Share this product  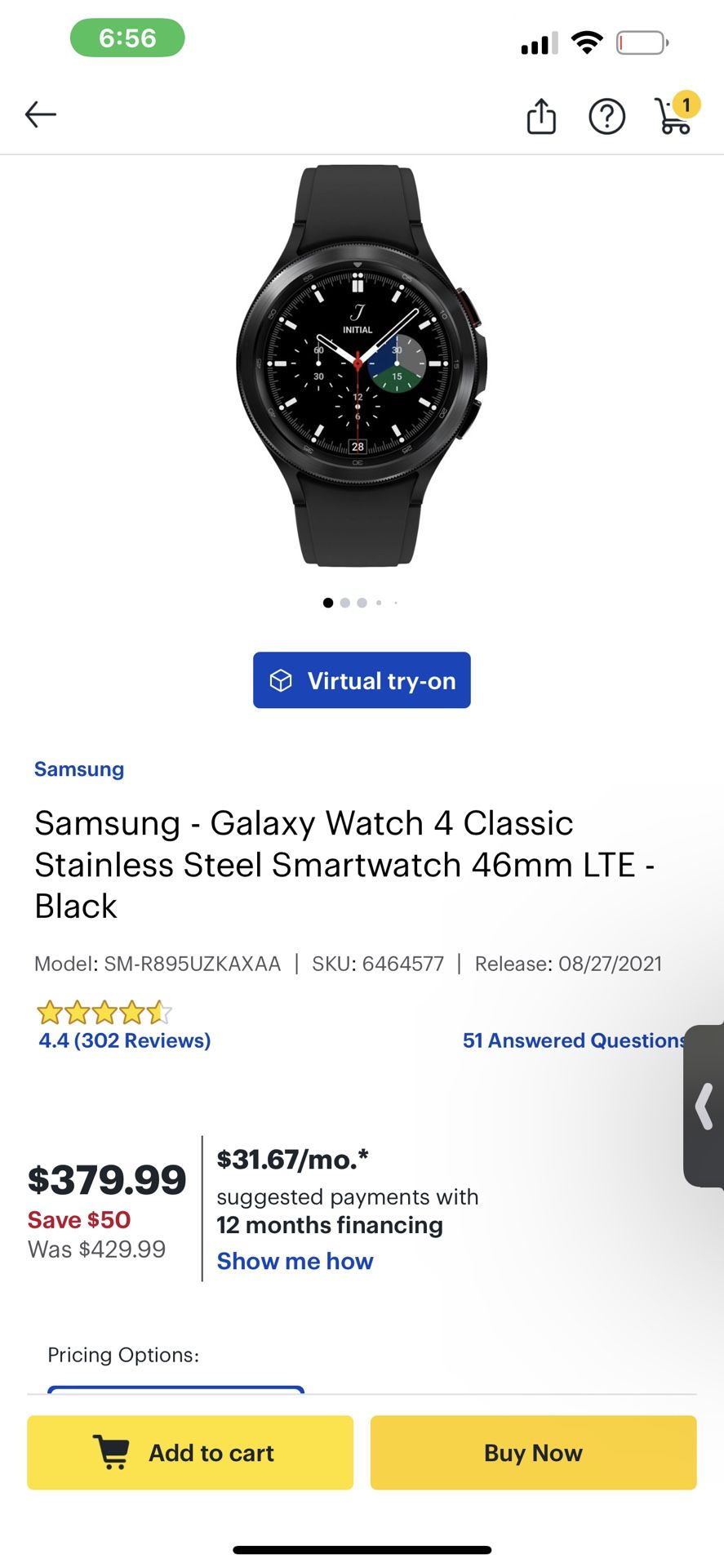(x=540, y=116)
